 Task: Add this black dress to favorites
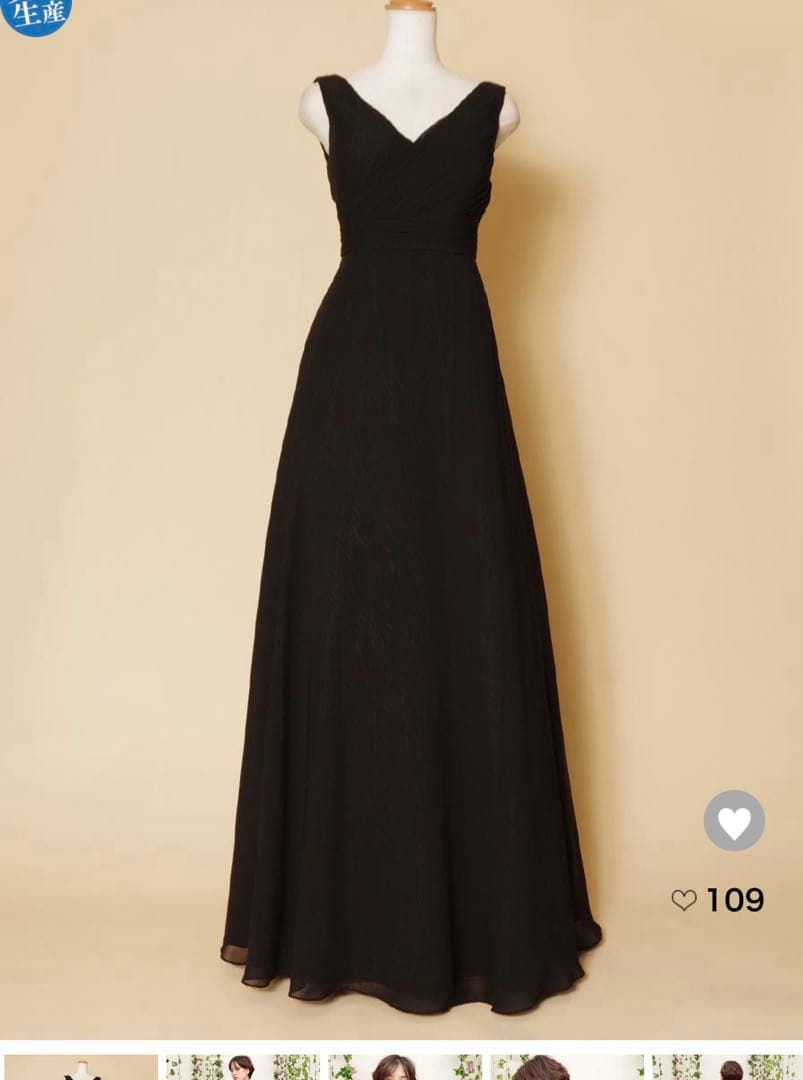click(734, 821)
